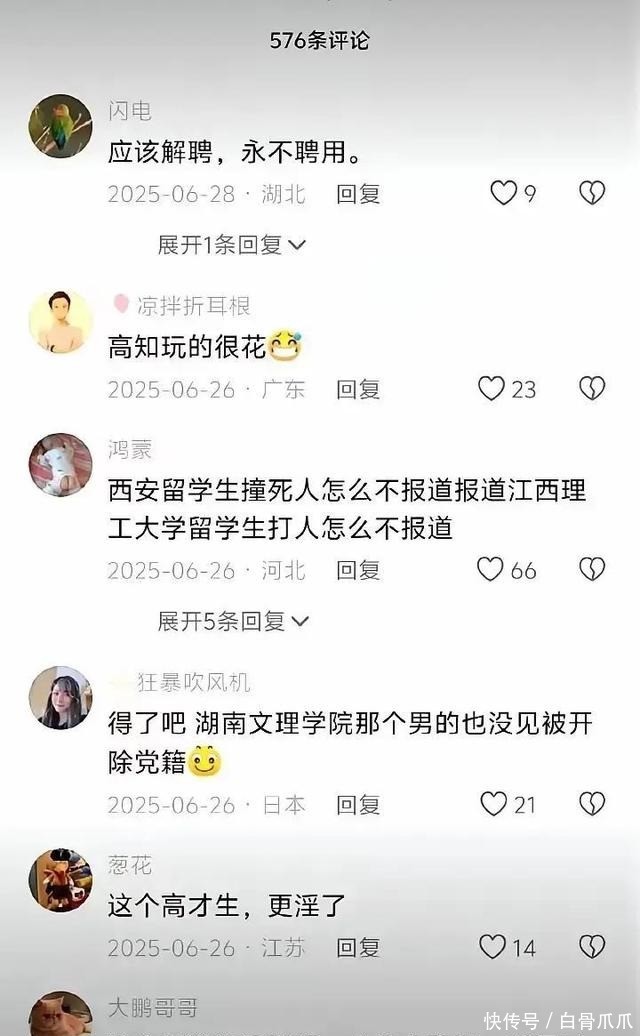
Task: Open 狂暴吹风机's profile avatar
Action: pyautogui.click(x=60, y=698)
